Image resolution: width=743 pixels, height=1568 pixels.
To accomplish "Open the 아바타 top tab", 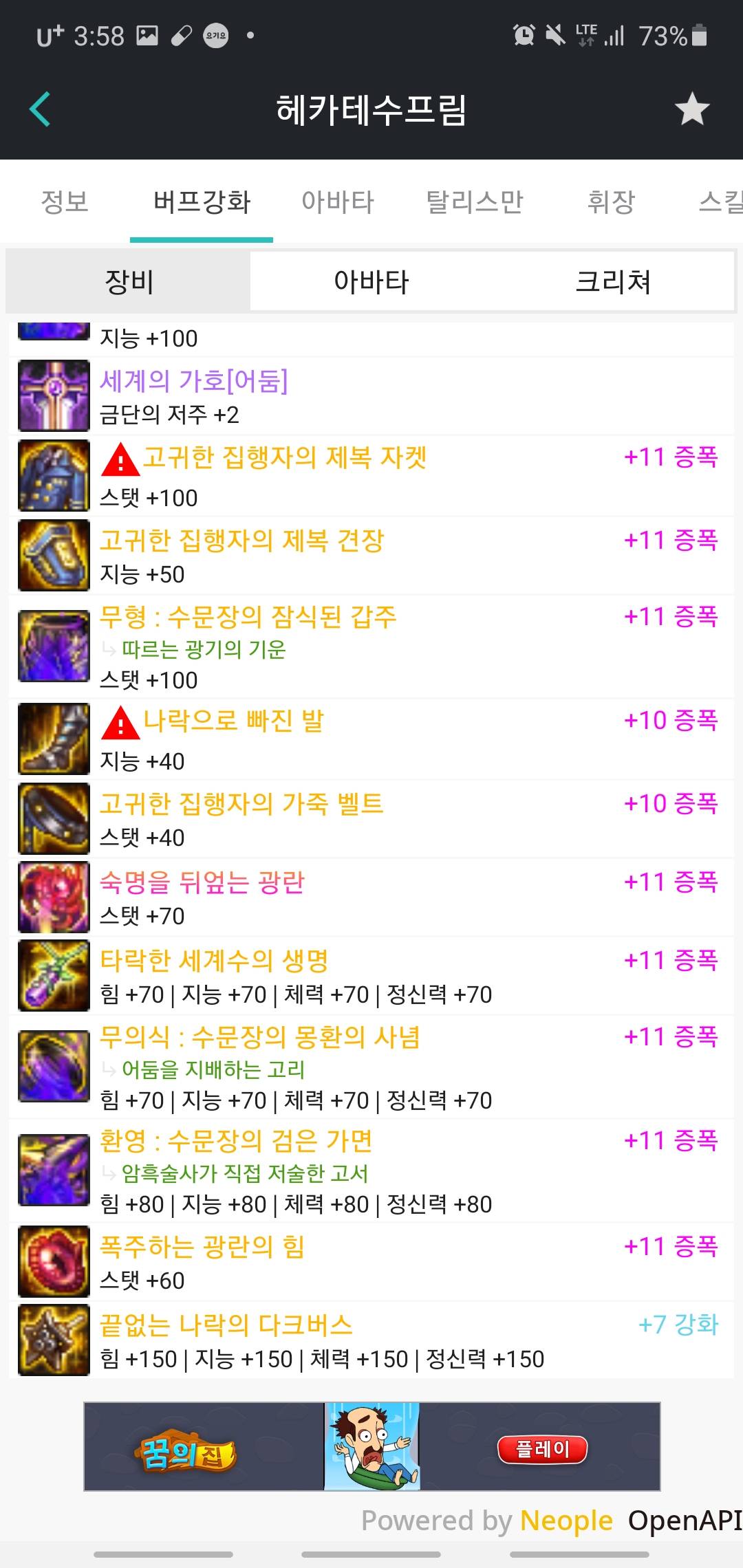I will [338, 202].
